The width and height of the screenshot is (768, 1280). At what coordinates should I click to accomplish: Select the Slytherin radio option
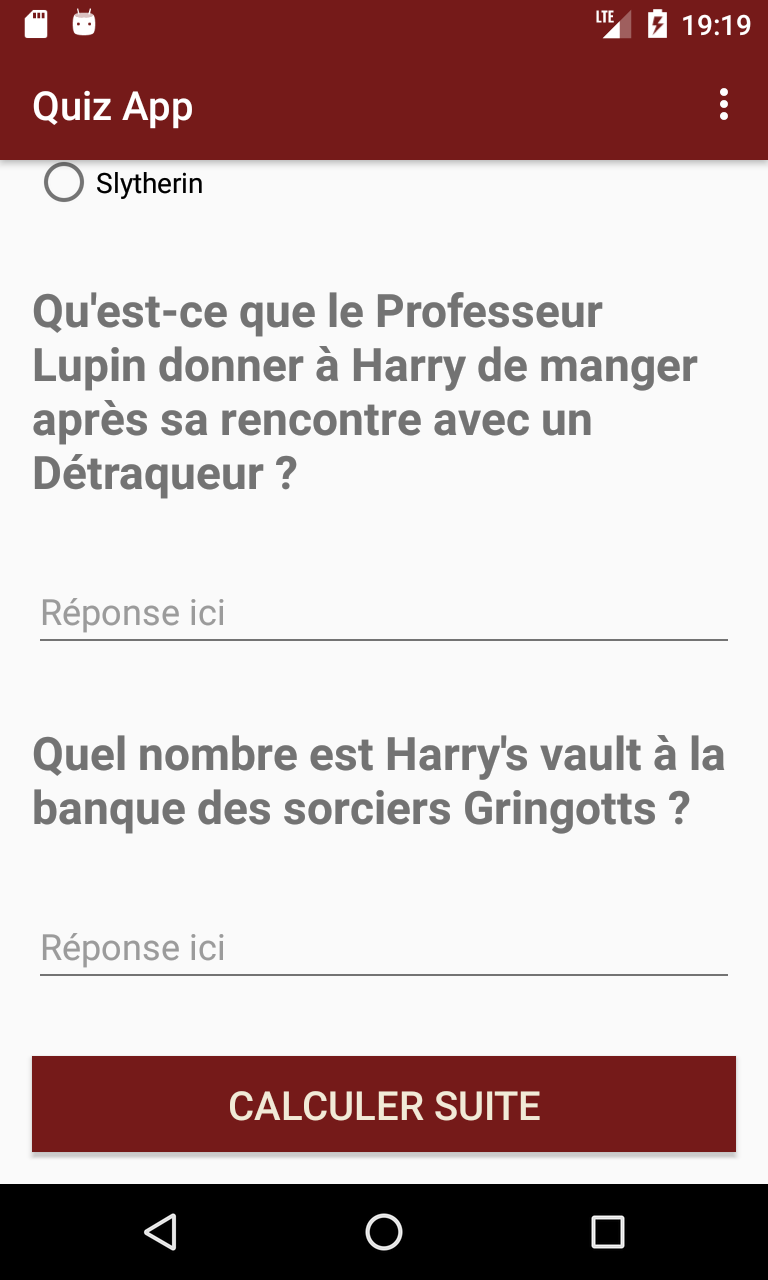64,183
